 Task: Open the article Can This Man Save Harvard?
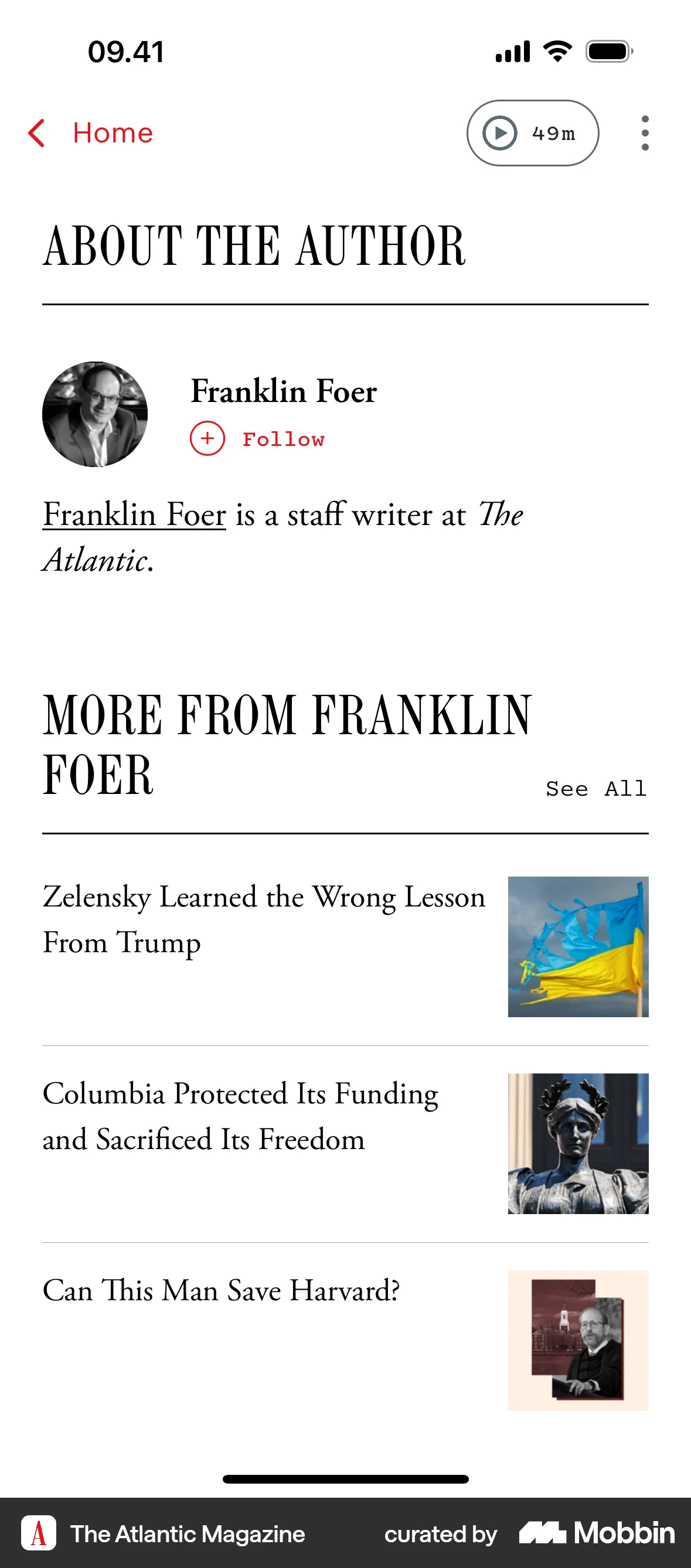pyautogui.click(x=221, y=1290)
